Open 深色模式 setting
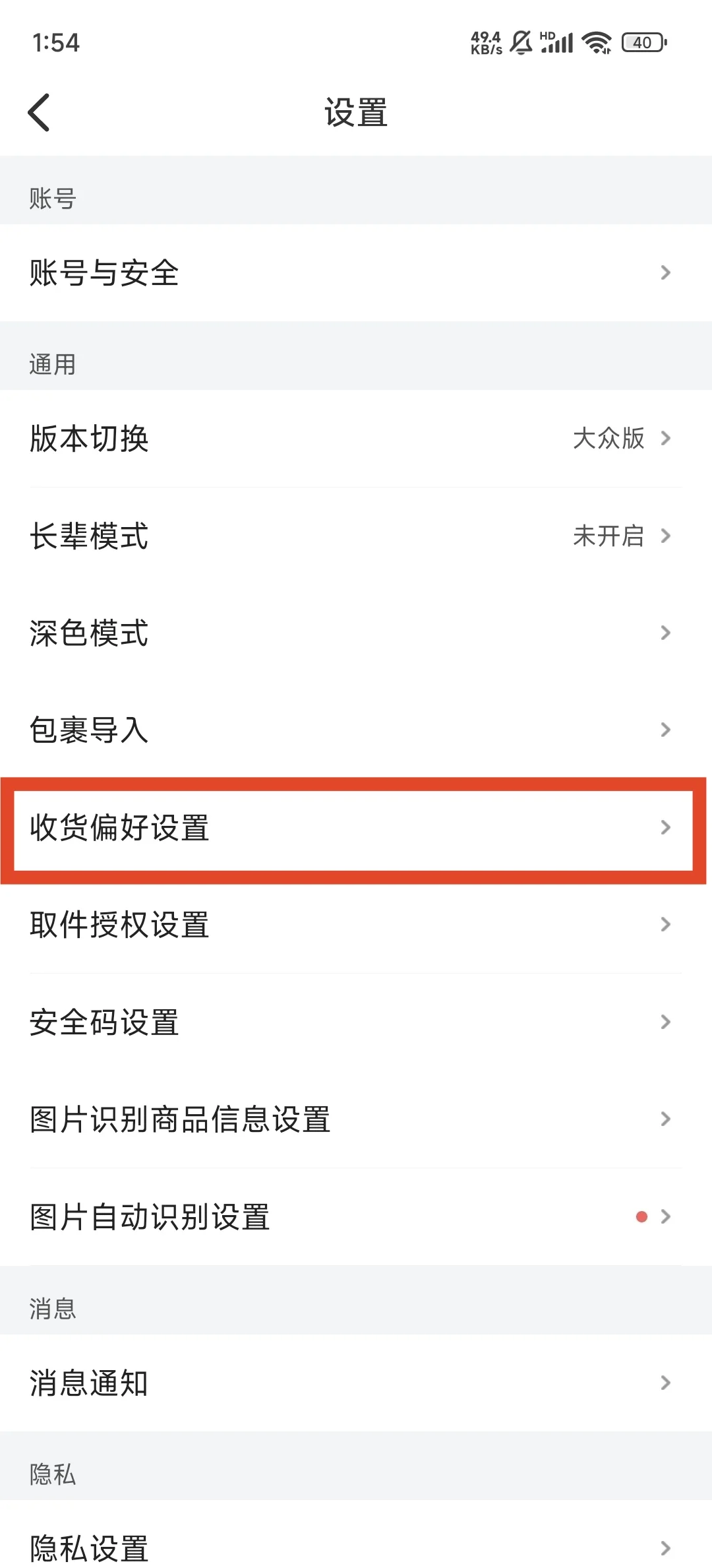The image size is (712, 1568). pos(356,633)
